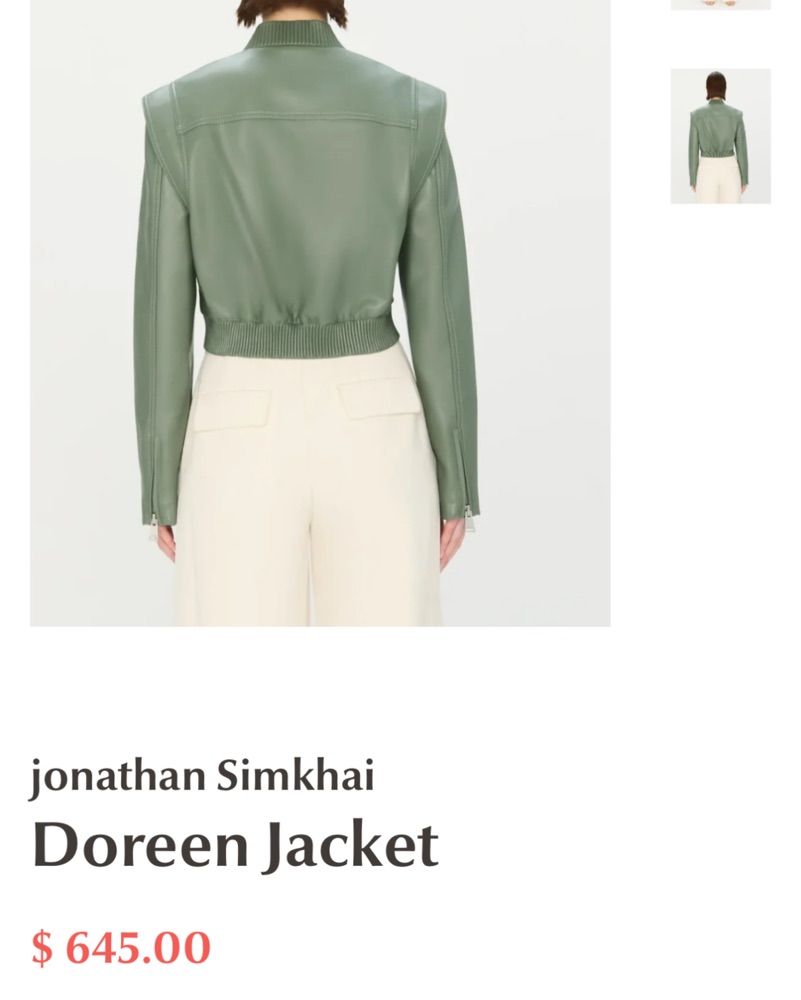Choose the partially visible thumbnail above the back view

click(720, 5)
